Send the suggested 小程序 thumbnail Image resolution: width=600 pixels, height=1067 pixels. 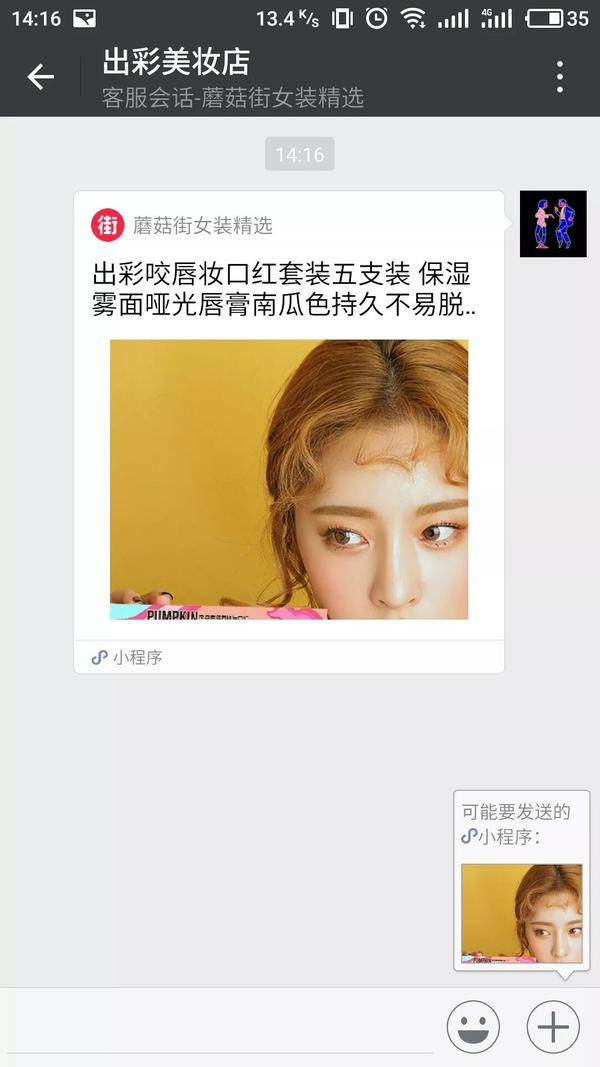click(521, 912)
